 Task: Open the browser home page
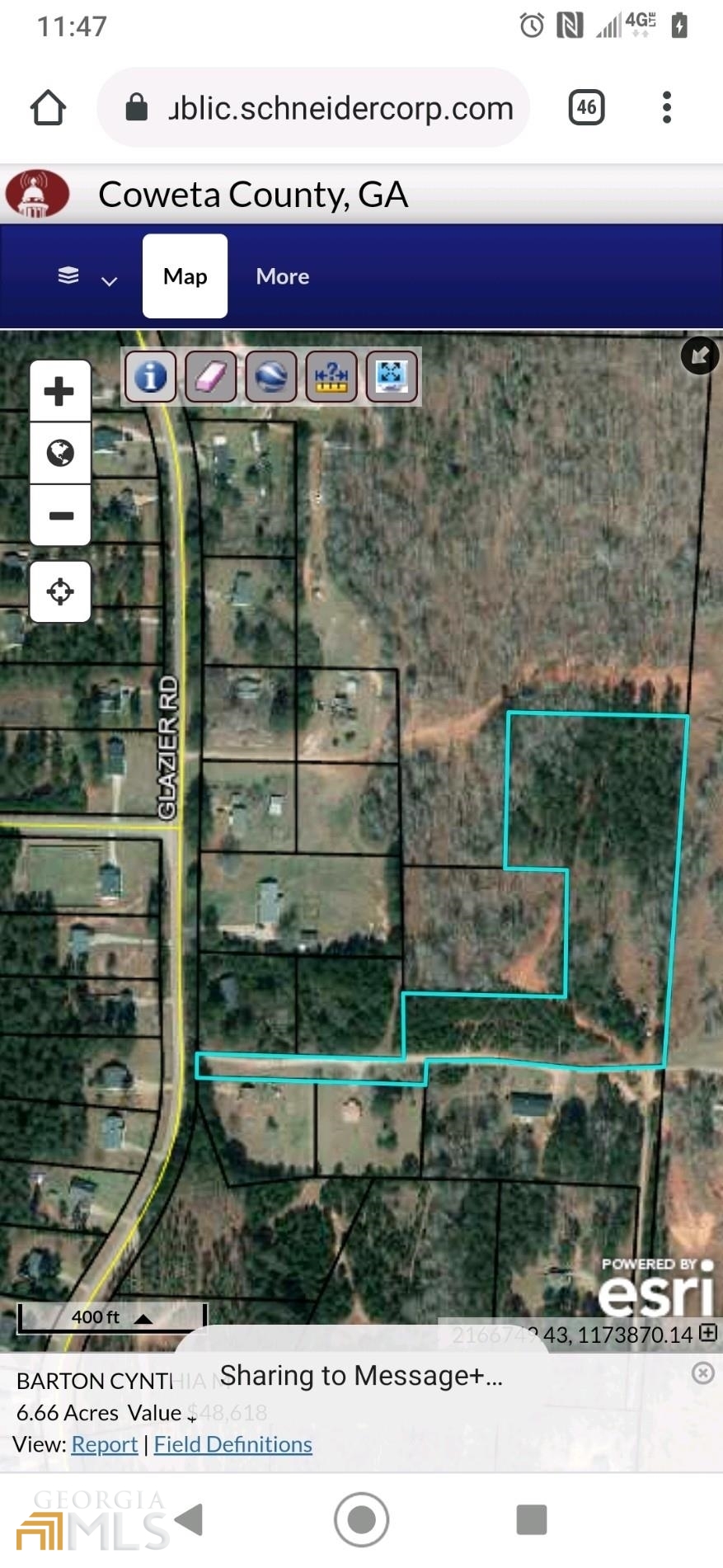click(x=48, y=107)
